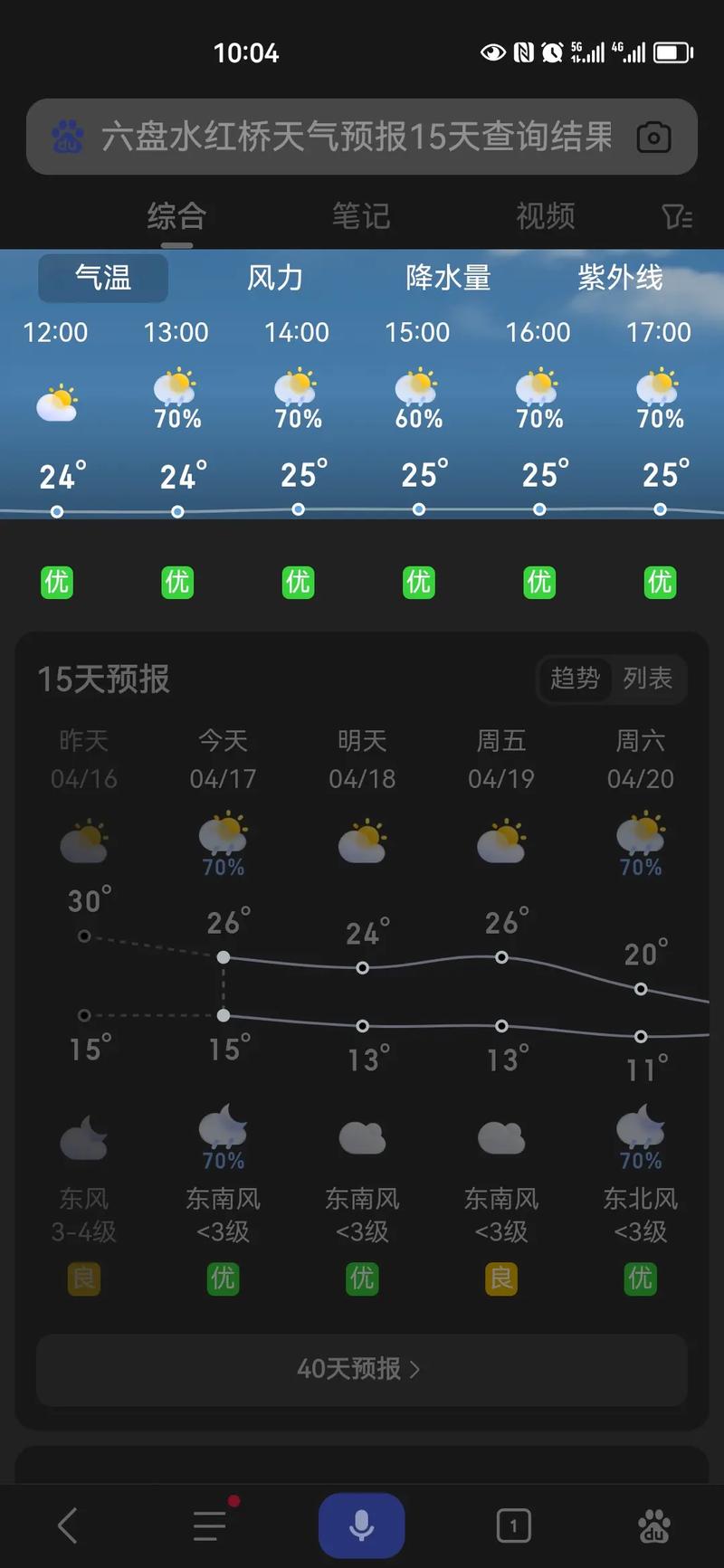Keep 趋势 (trend) view selected
The image size is (724, 1568).
[x=574, y=679]
